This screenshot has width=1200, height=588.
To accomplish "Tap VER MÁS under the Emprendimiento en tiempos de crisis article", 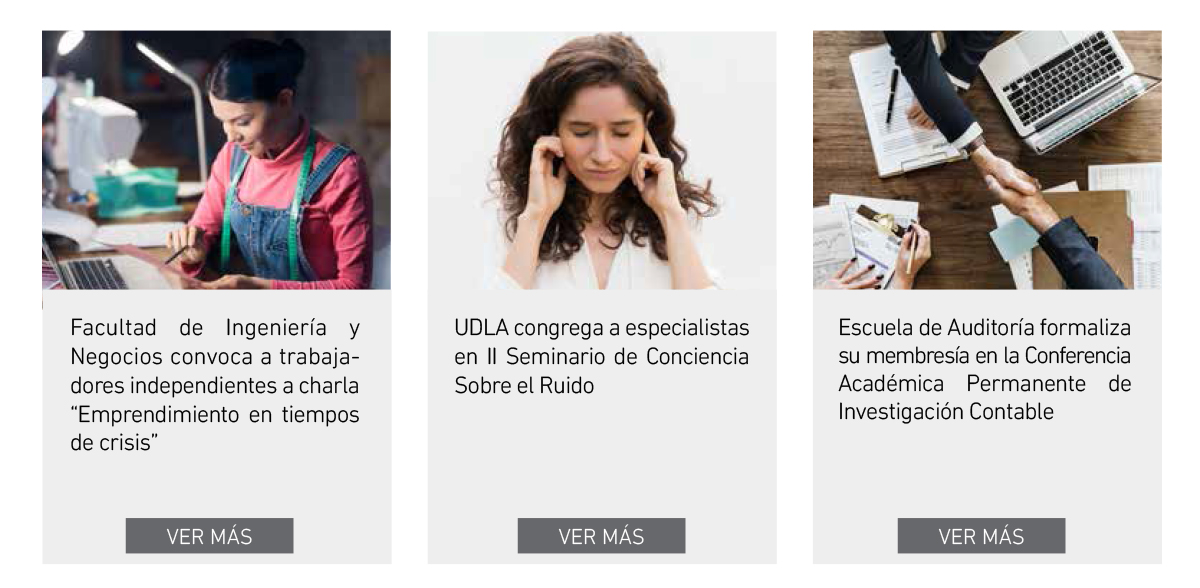I will [209, 536].
